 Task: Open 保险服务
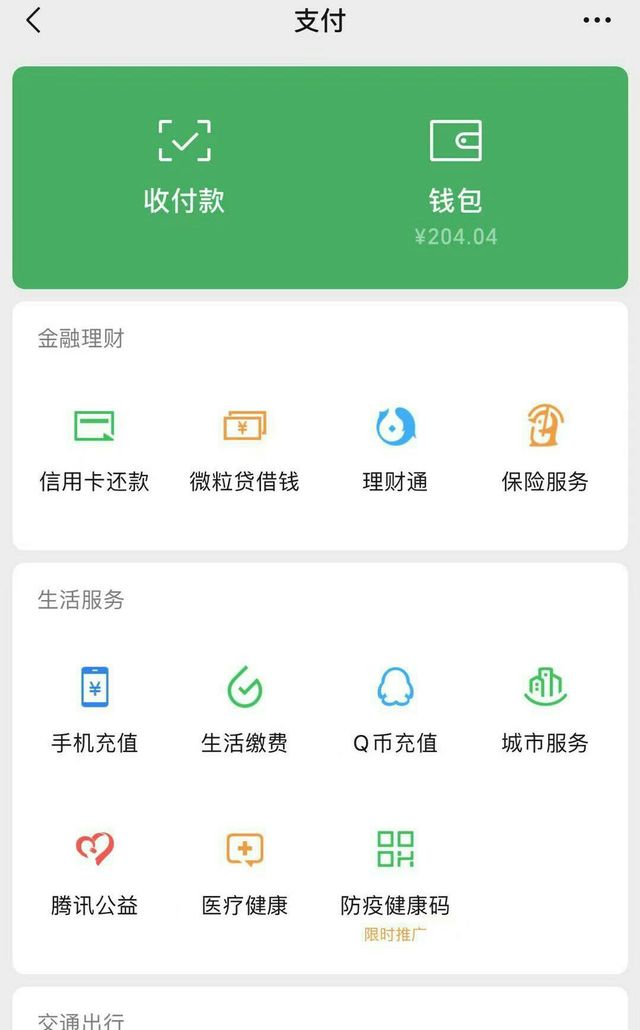pyautogui.click(x=545, y=450)
